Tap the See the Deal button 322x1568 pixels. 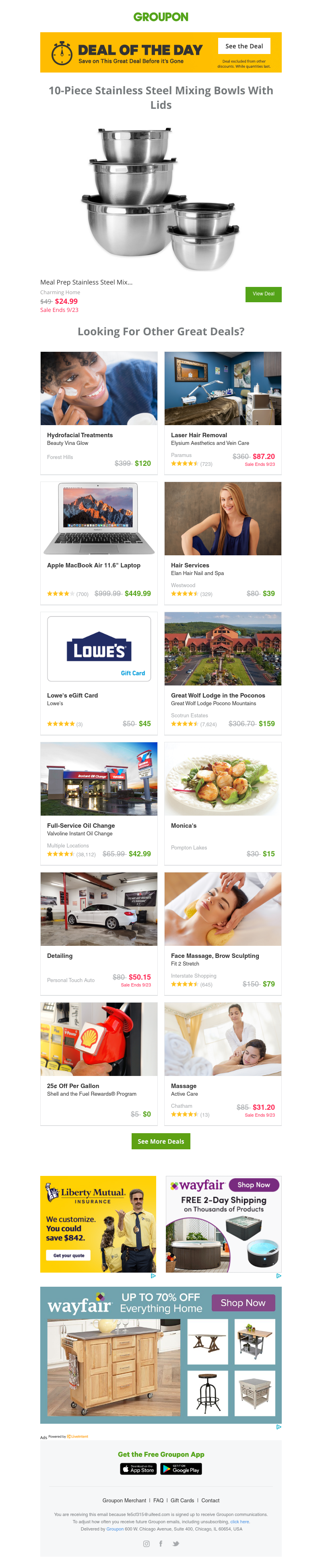pyautogui.click(x=244, y=46)
